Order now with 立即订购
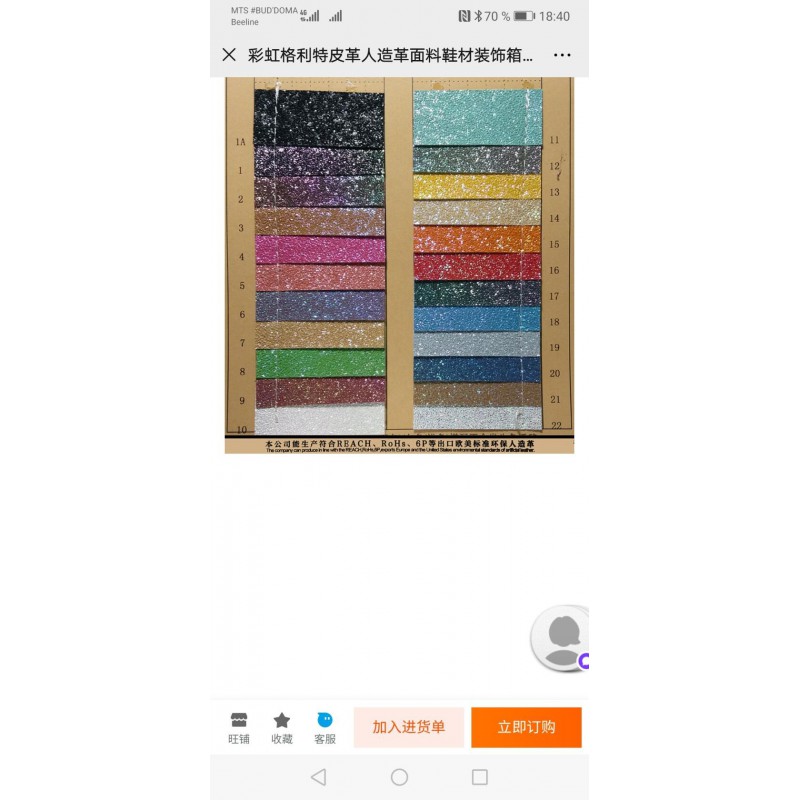 pos(526,727)
